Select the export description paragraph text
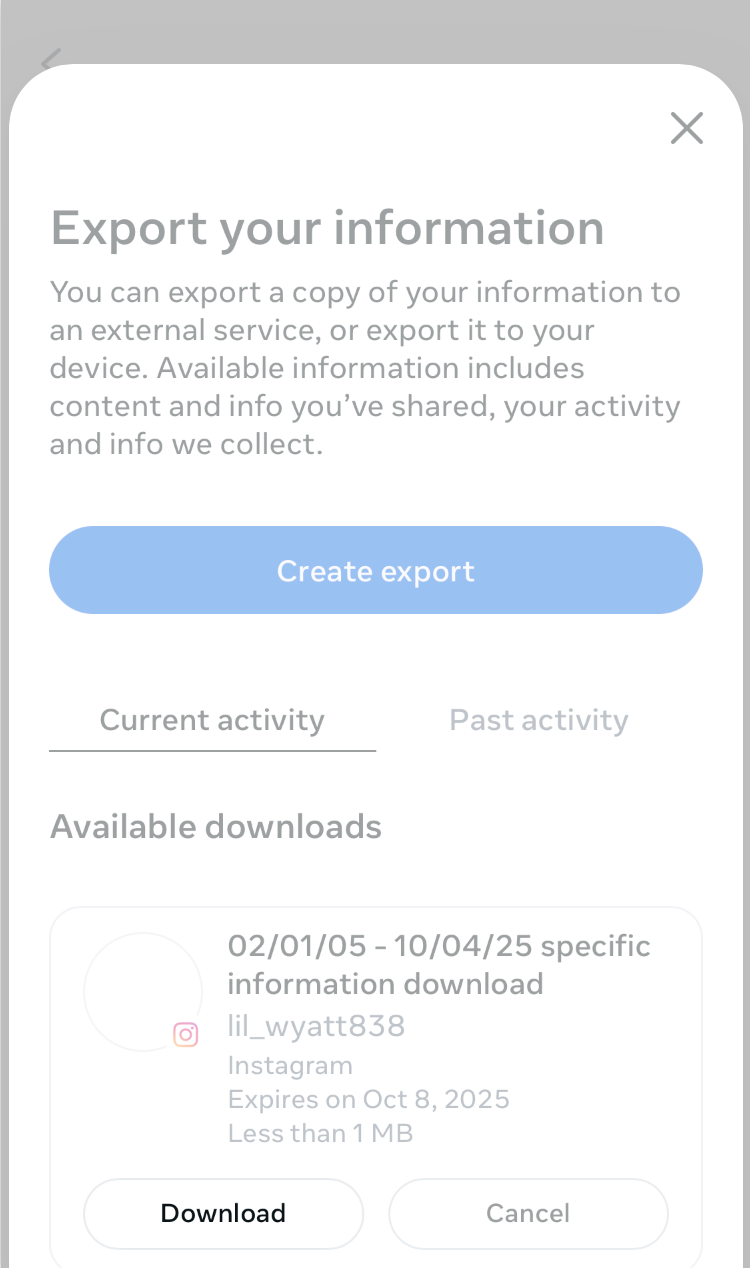This screenshot has height=1268, width=750. click(x=365, y=367)
